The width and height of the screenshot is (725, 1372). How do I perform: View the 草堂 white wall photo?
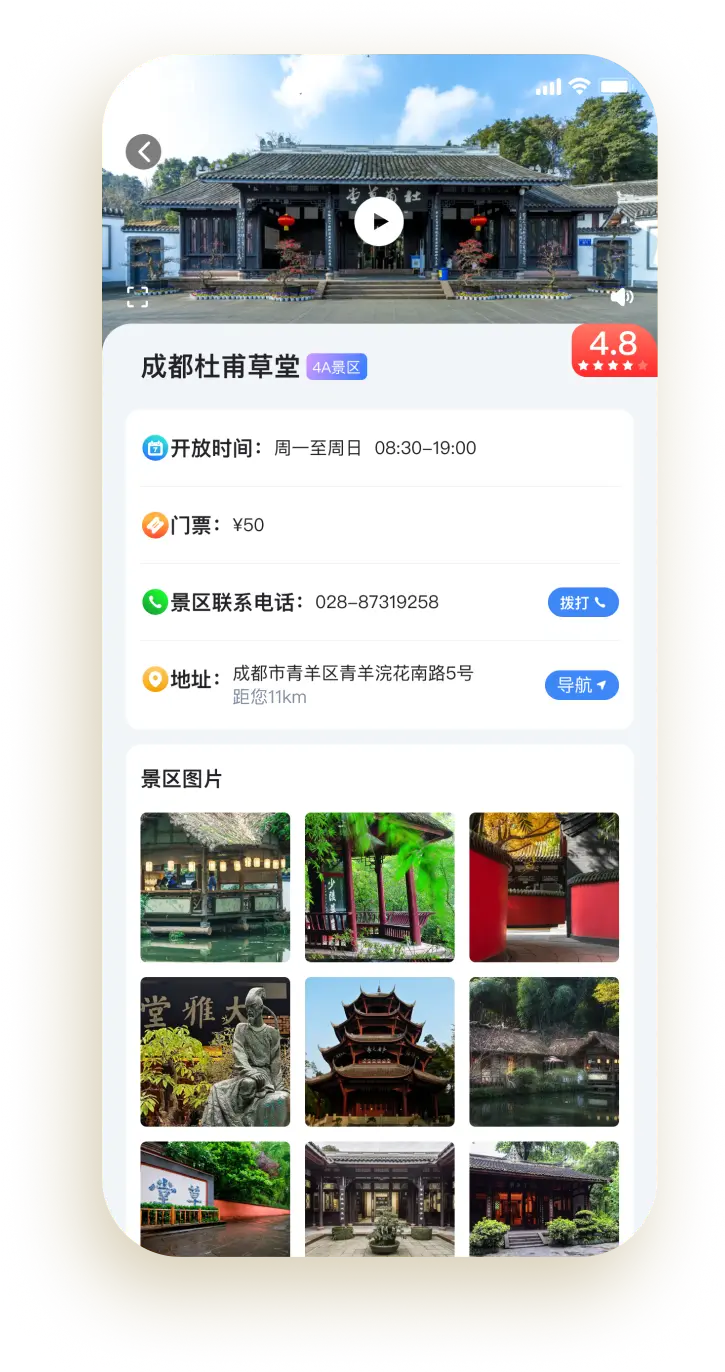(215, 1198)
